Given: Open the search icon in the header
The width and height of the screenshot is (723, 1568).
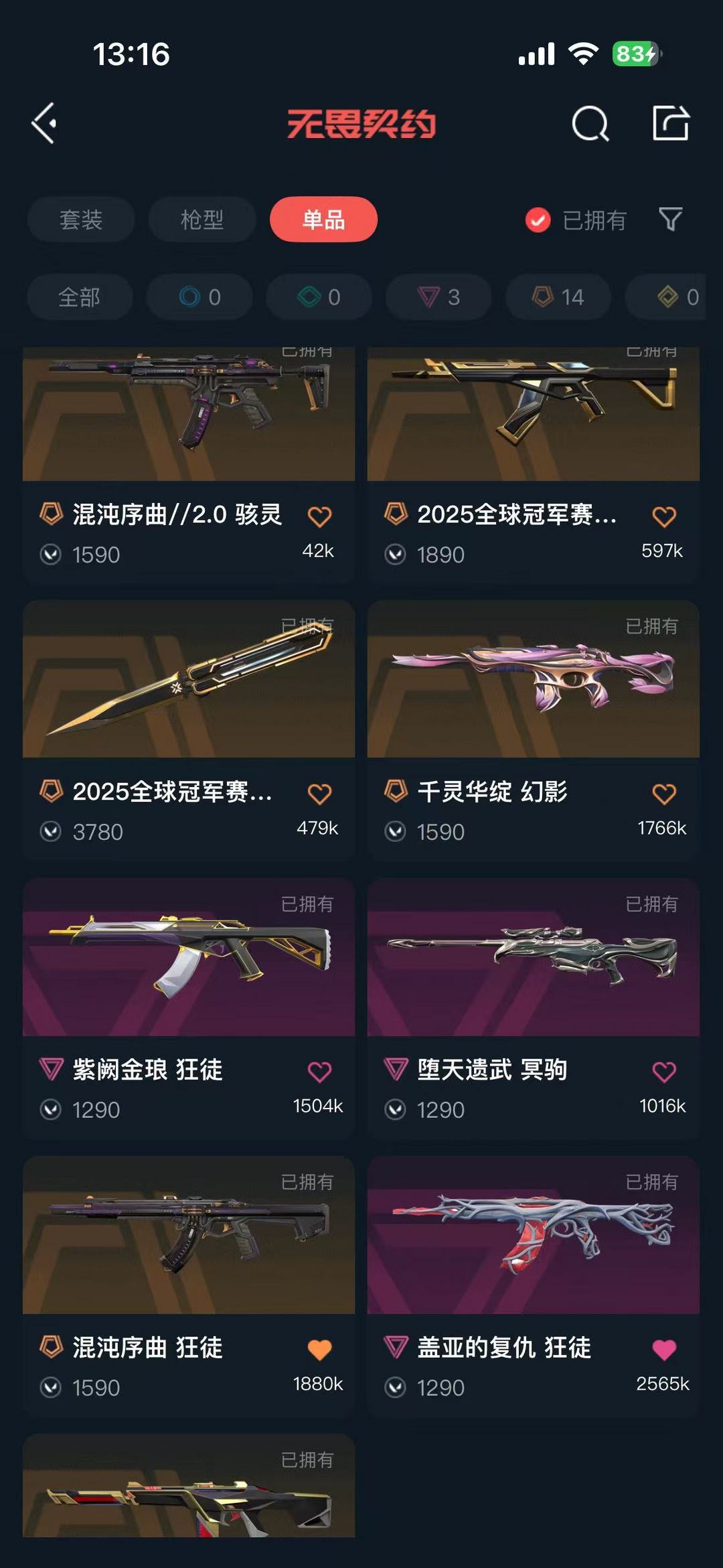Looking at the screenshot, I should point(590,123).
